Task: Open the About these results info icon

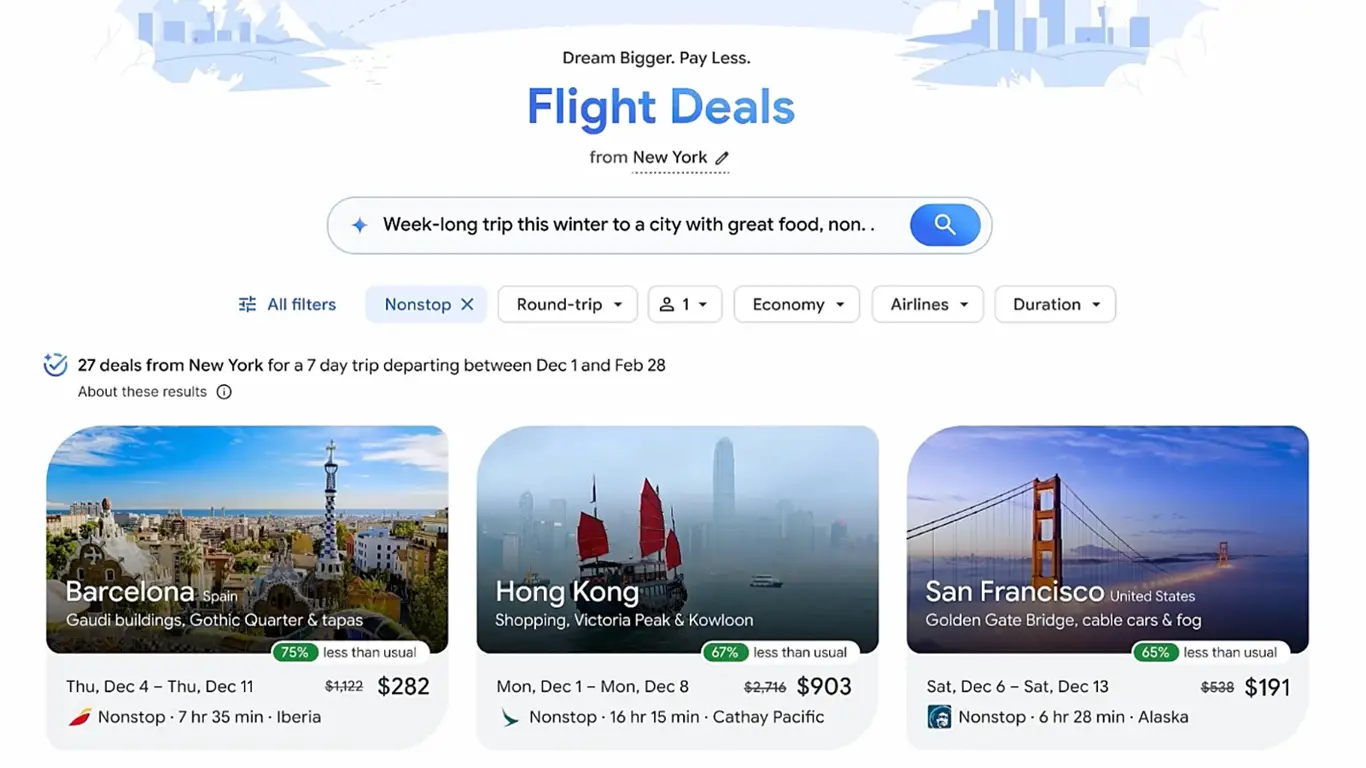Action: (224, 392)
